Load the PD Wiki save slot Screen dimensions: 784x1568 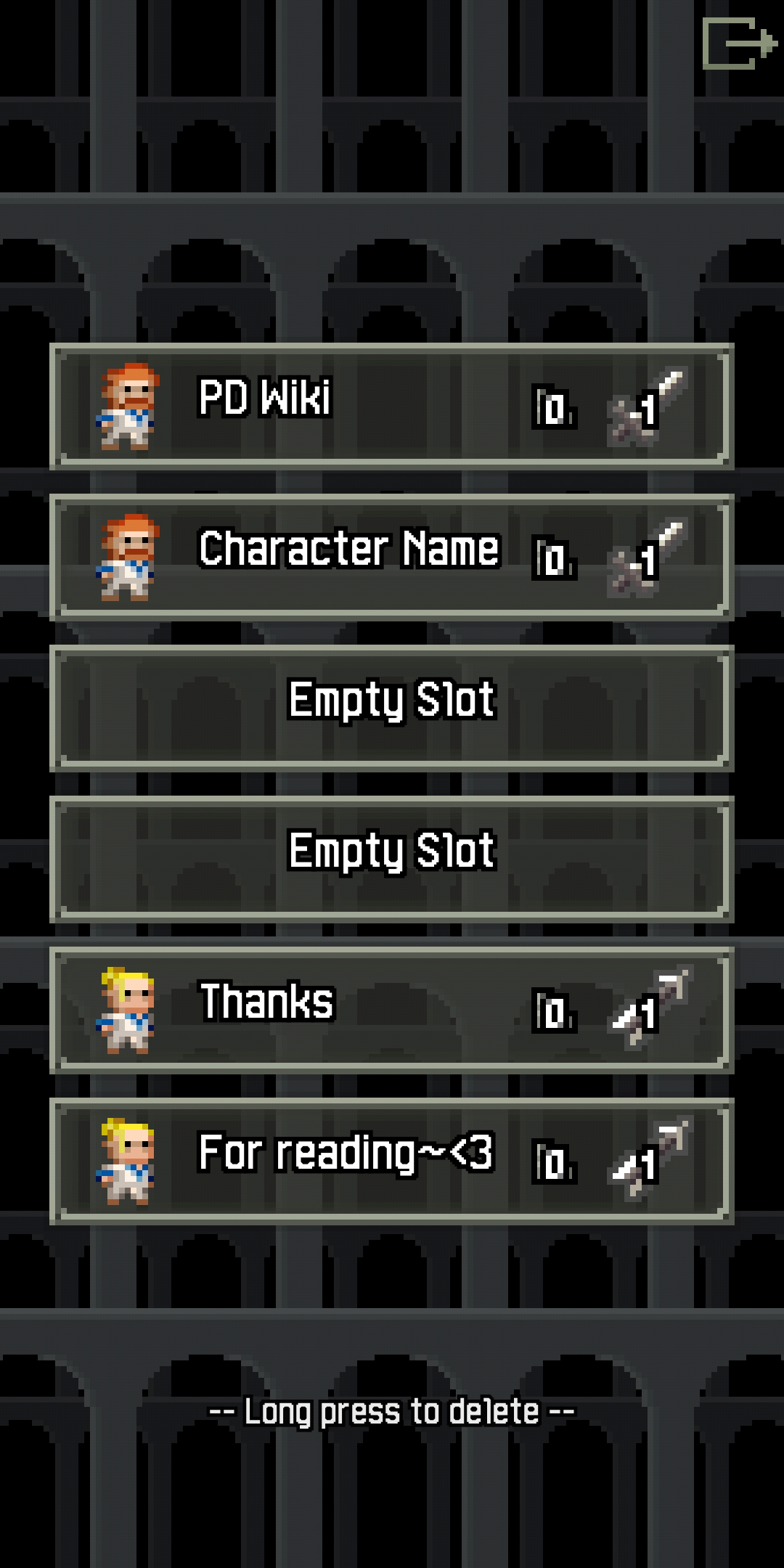coord(392,407)
